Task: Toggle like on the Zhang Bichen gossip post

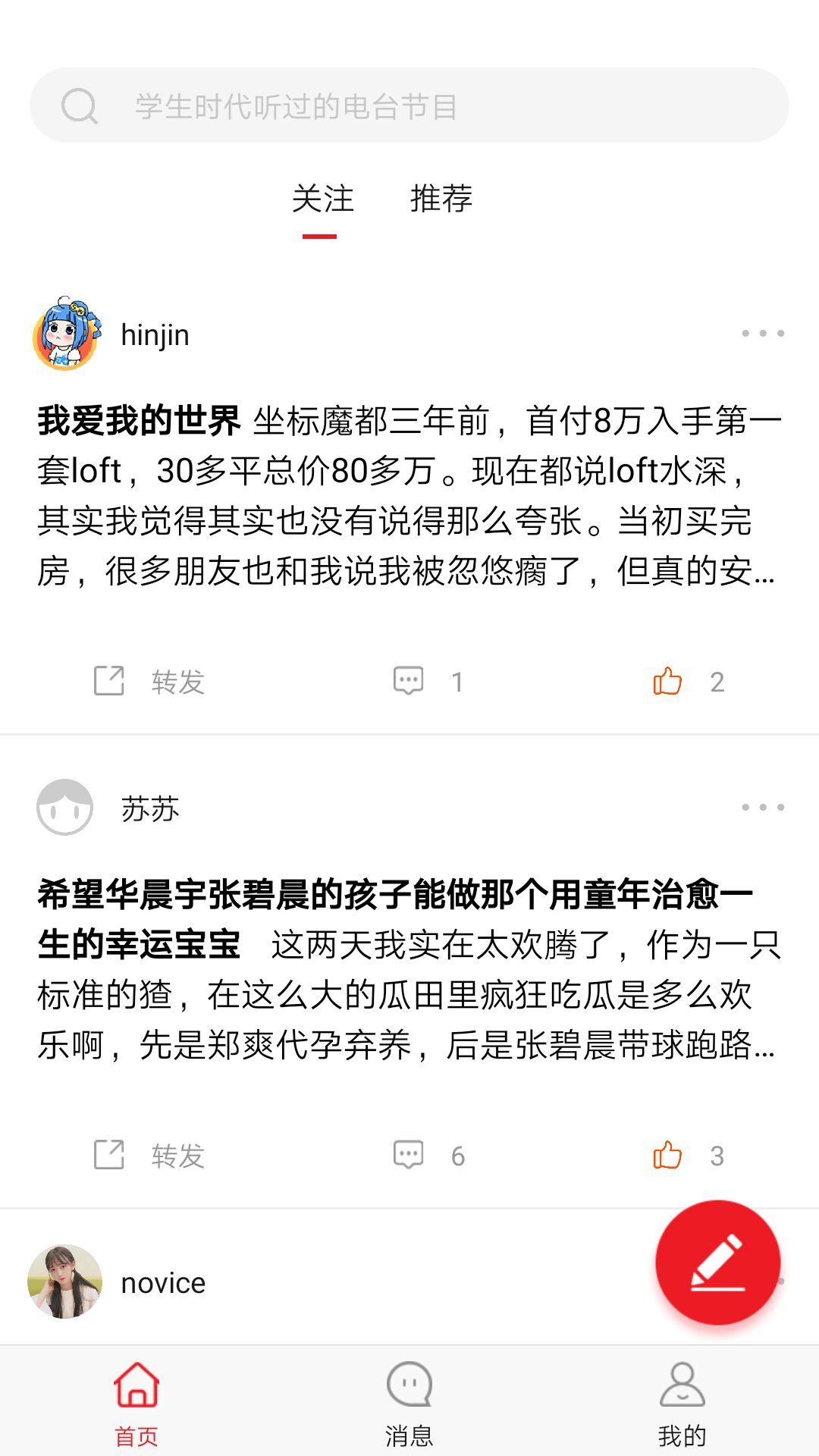Action: 667,1154
